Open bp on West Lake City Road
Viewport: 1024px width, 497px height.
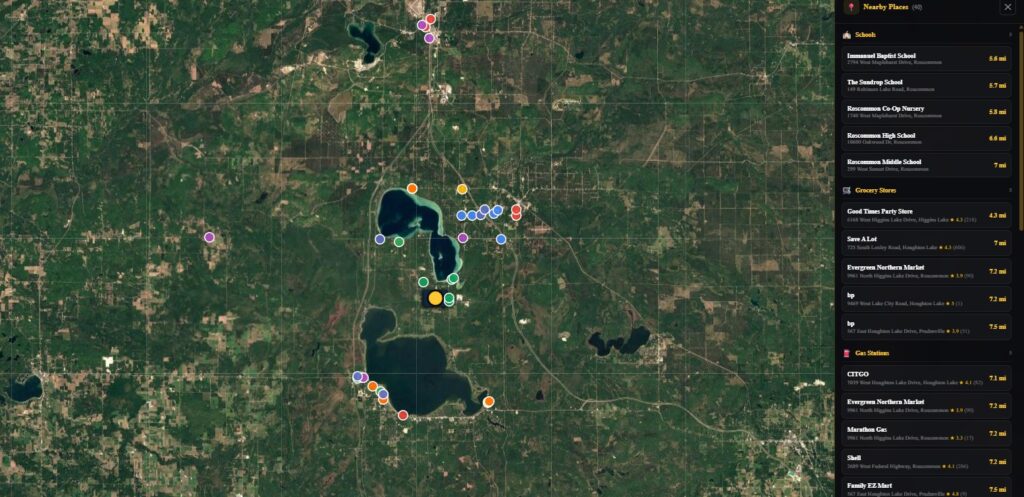coord(926,299)
